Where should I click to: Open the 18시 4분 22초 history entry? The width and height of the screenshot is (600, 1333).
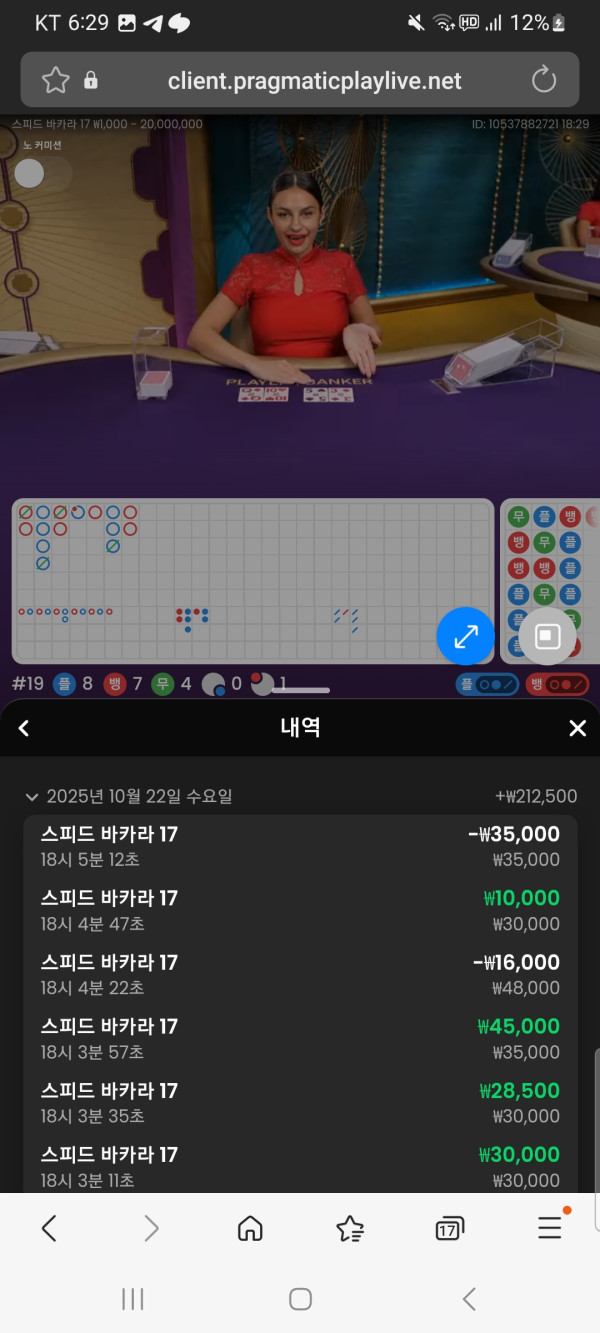click(300, 974)
